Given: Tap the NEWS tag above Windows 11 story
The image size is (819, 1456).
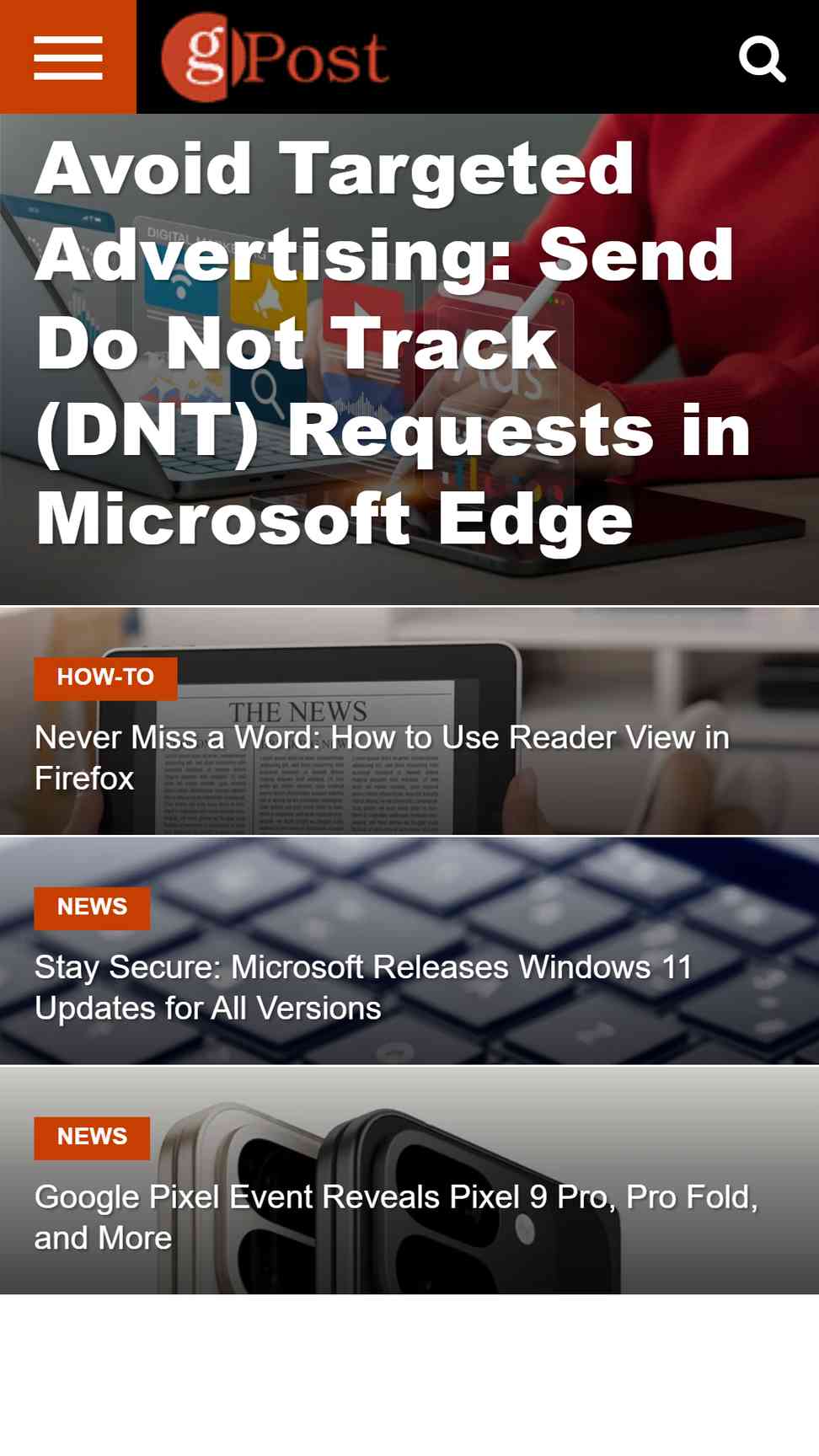Looking at the screenshot, I should (92, 908).
